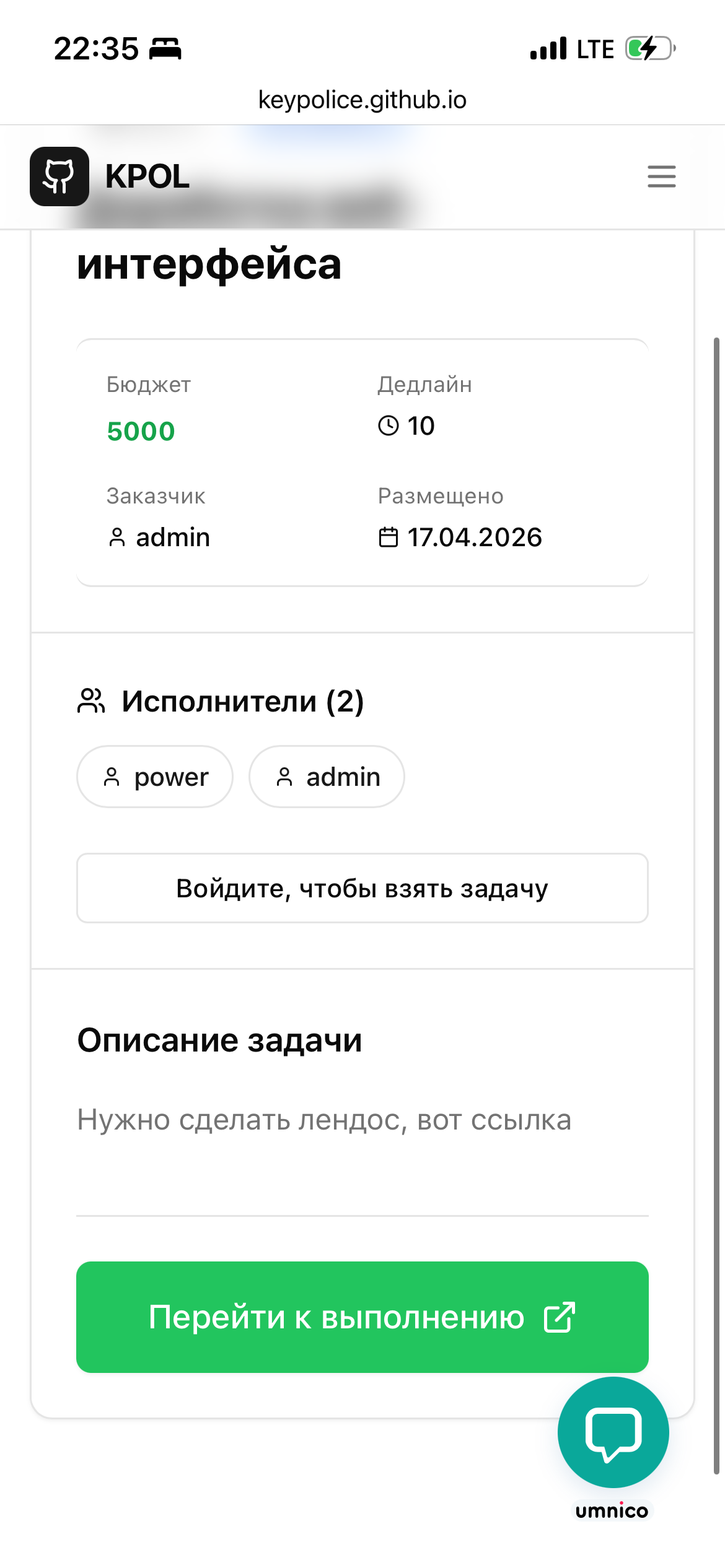Click the 5000 budget value
Screen dimensions: 725x1568
140,430
